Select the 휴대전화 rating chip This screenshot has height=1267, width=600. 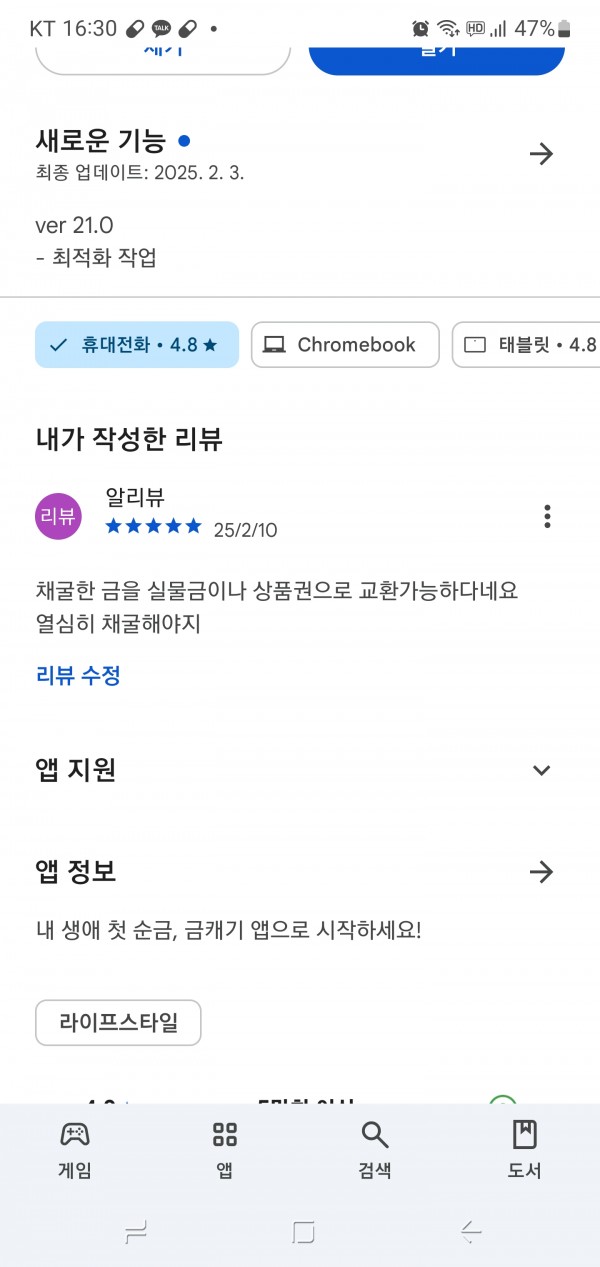(x=137, y=345)
